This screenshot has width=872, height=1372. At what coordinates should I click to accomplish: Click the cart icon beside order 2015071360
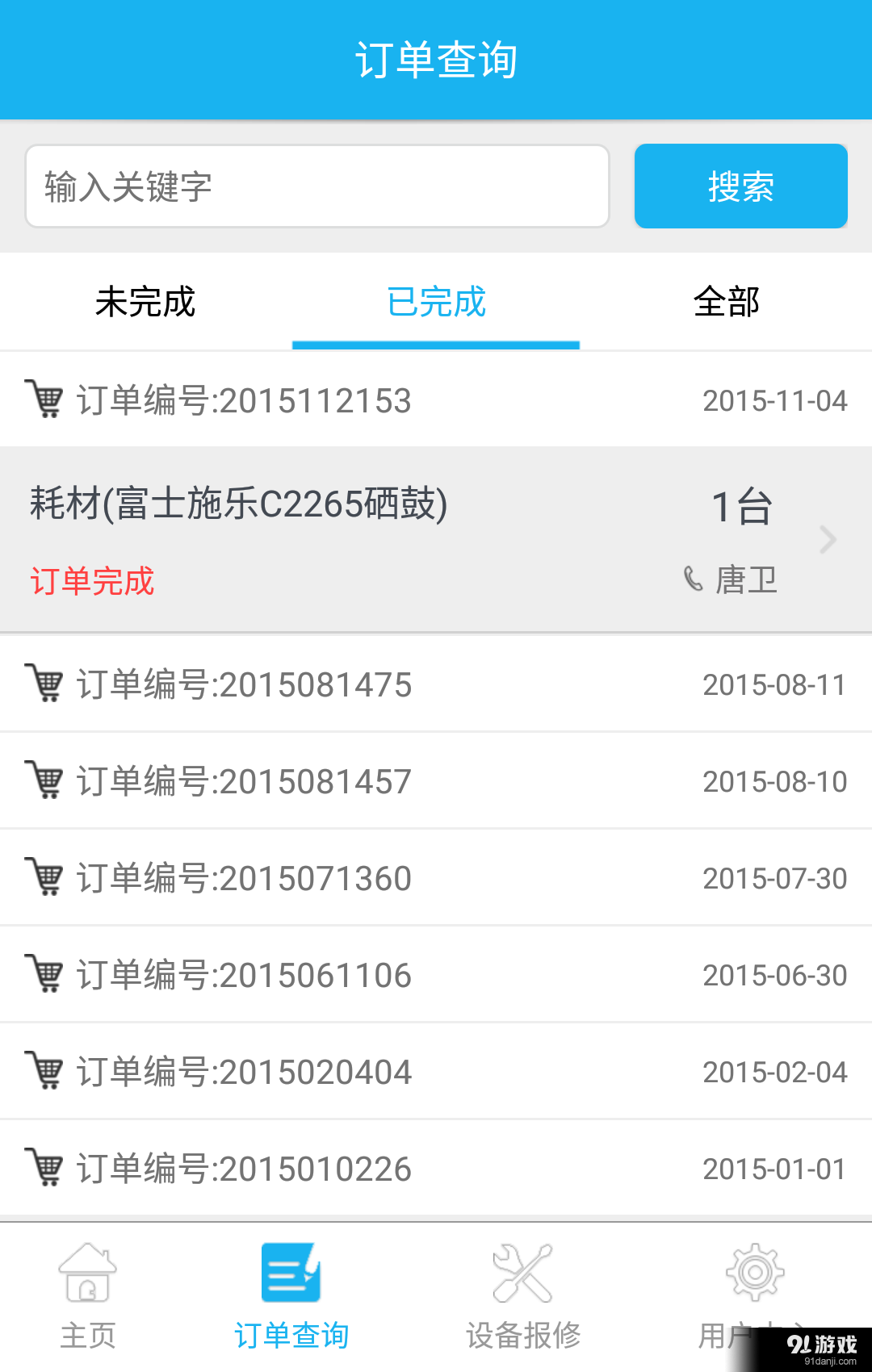pyautogui.click(x=44, y=877)
